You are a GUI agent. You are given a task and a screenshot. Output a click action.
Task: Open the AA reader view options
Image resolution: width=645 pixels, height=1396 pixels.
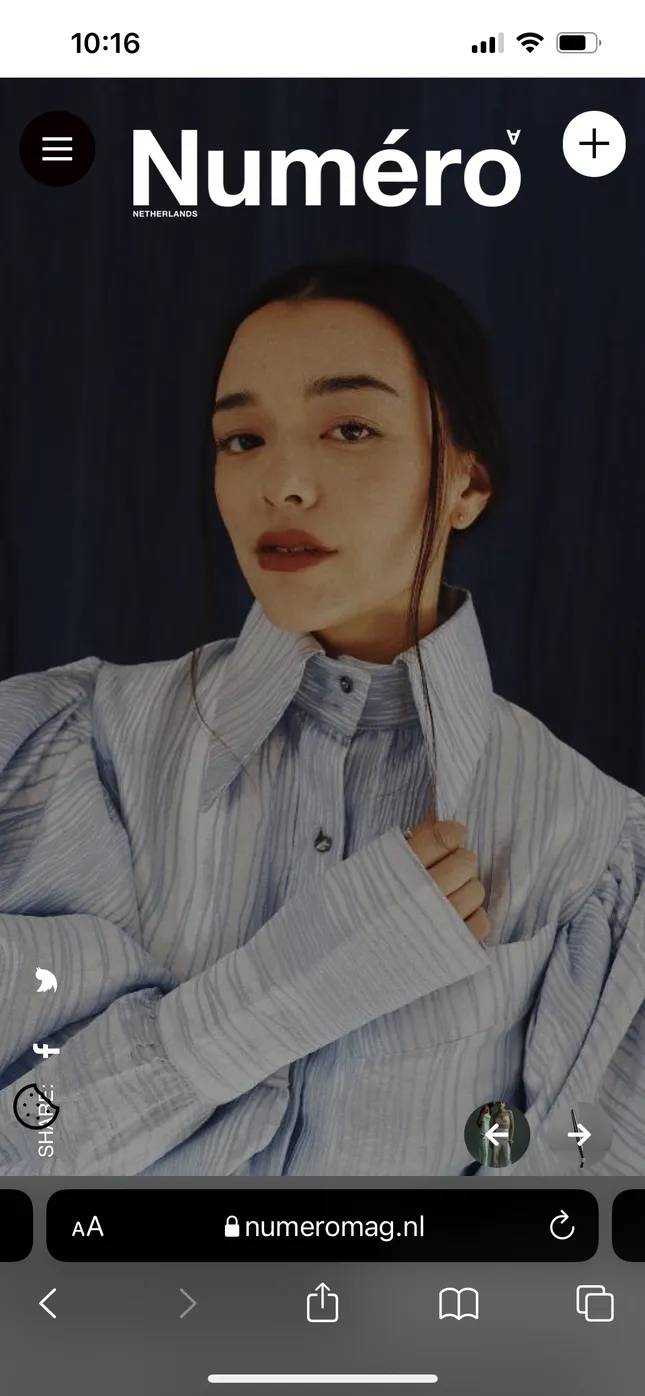pos(88,1227)
